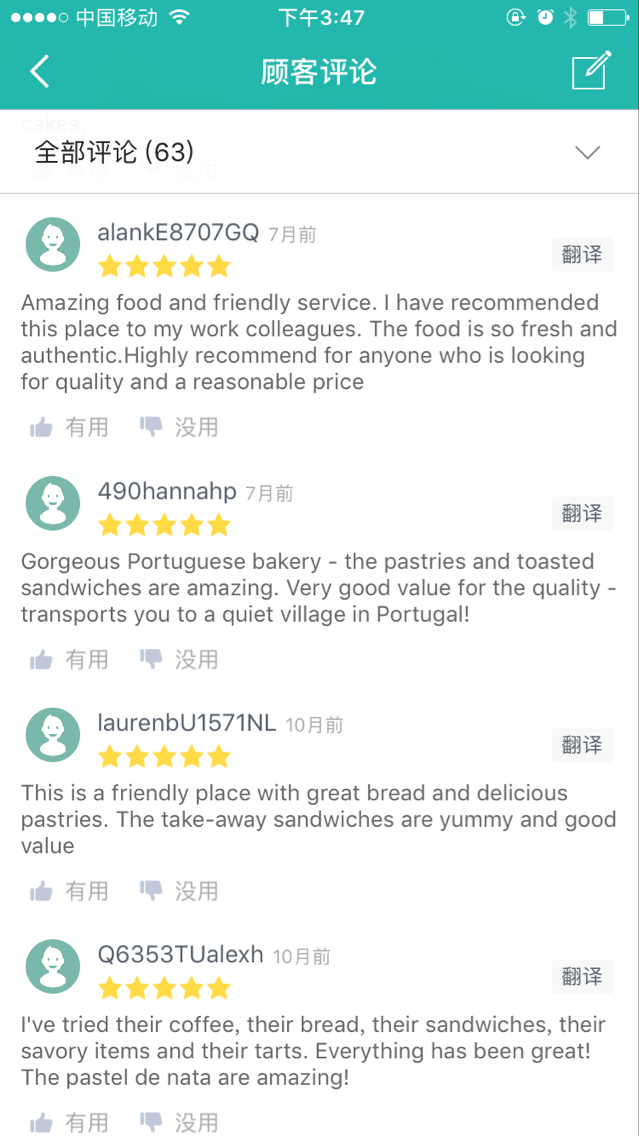Open alankE8707GQ's profile avatar
Screen dimensions: 639x1136
pos(53,244)
